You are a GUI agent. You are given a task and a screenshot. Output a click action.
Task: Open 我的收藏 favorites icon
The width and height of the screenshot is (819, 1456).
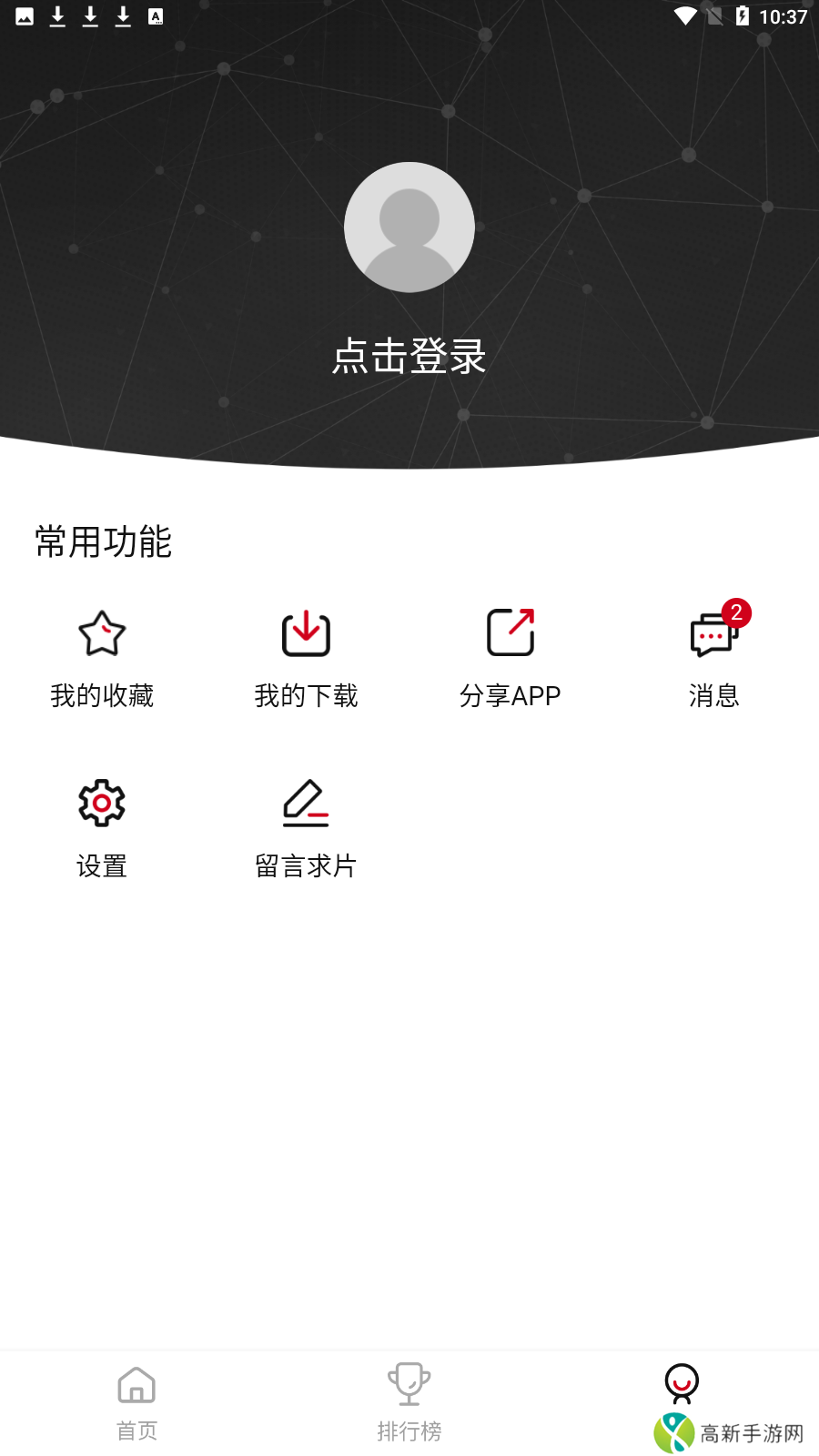(x=101, y=634)
